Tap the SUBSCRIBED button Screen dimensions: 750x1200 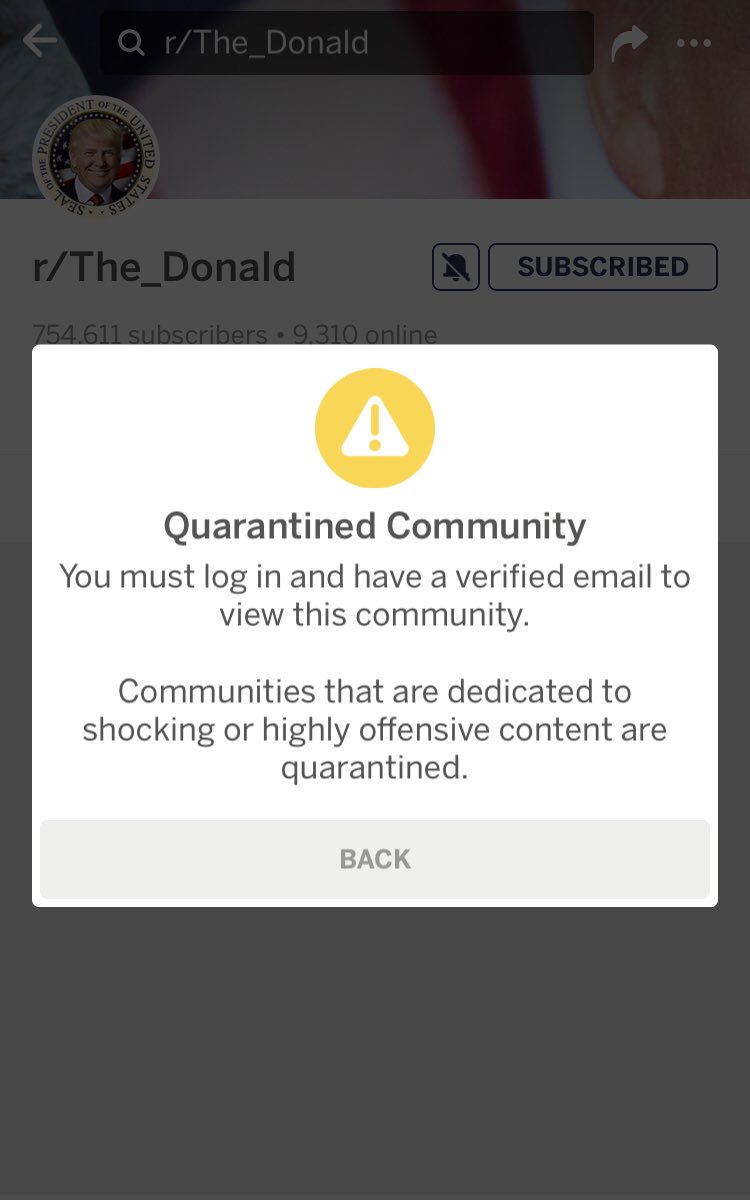[602, 267]
